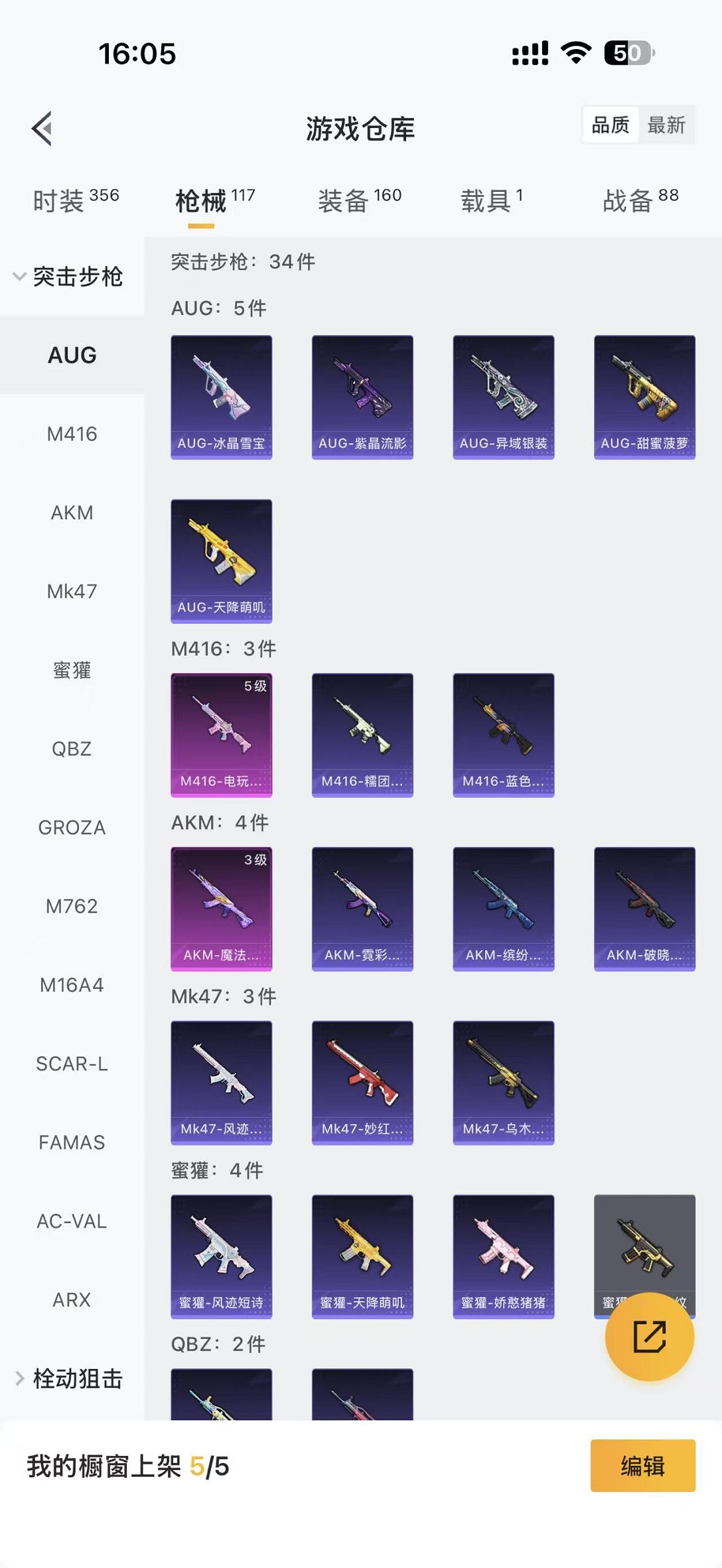This screenshot has width=722, height=1568.
Task: Tap the 编辑 button
Action: click(642, 1465)
